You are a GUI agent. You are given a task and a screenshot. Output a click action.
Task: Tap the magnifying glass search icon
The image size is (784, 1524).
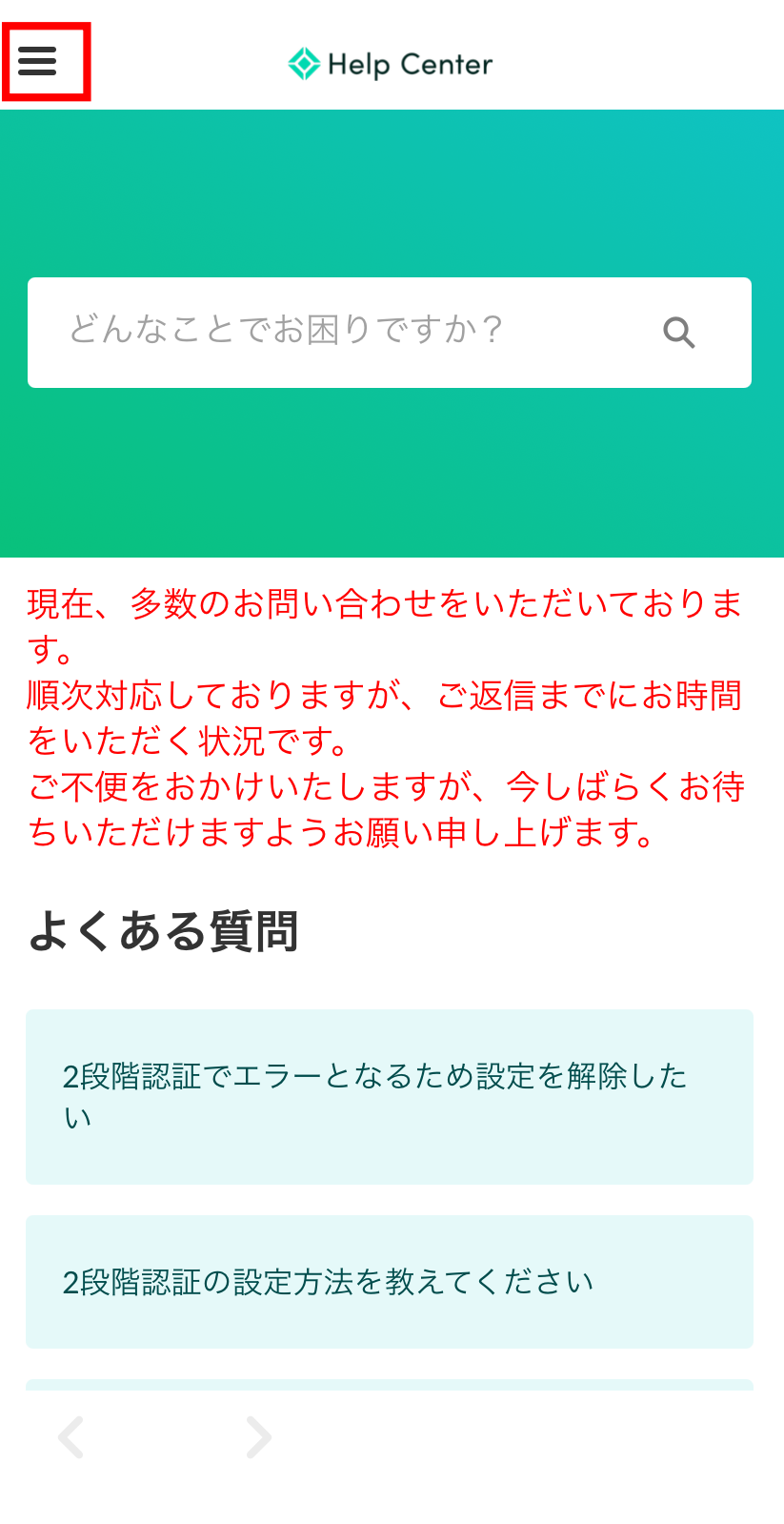(x=679, y=333)
